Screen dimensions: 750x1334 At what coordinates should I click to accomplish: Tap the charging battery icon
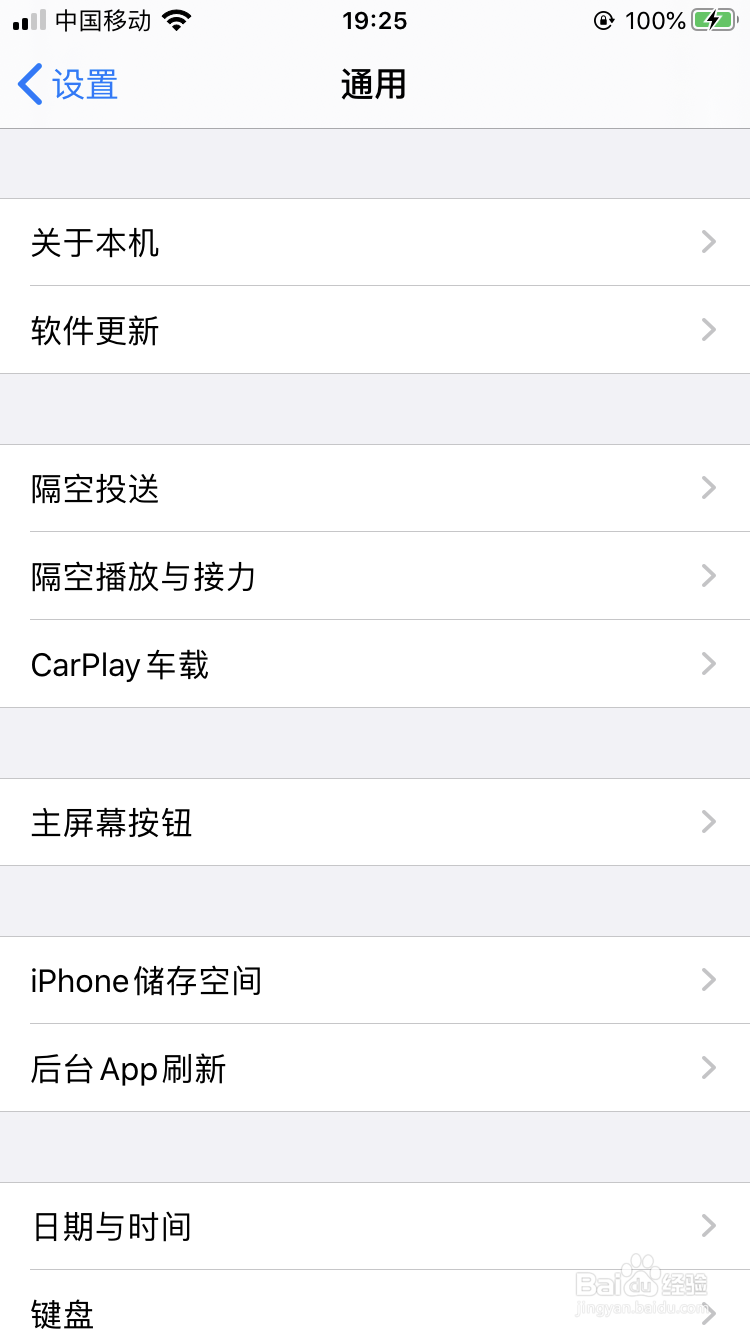[713, 19]
